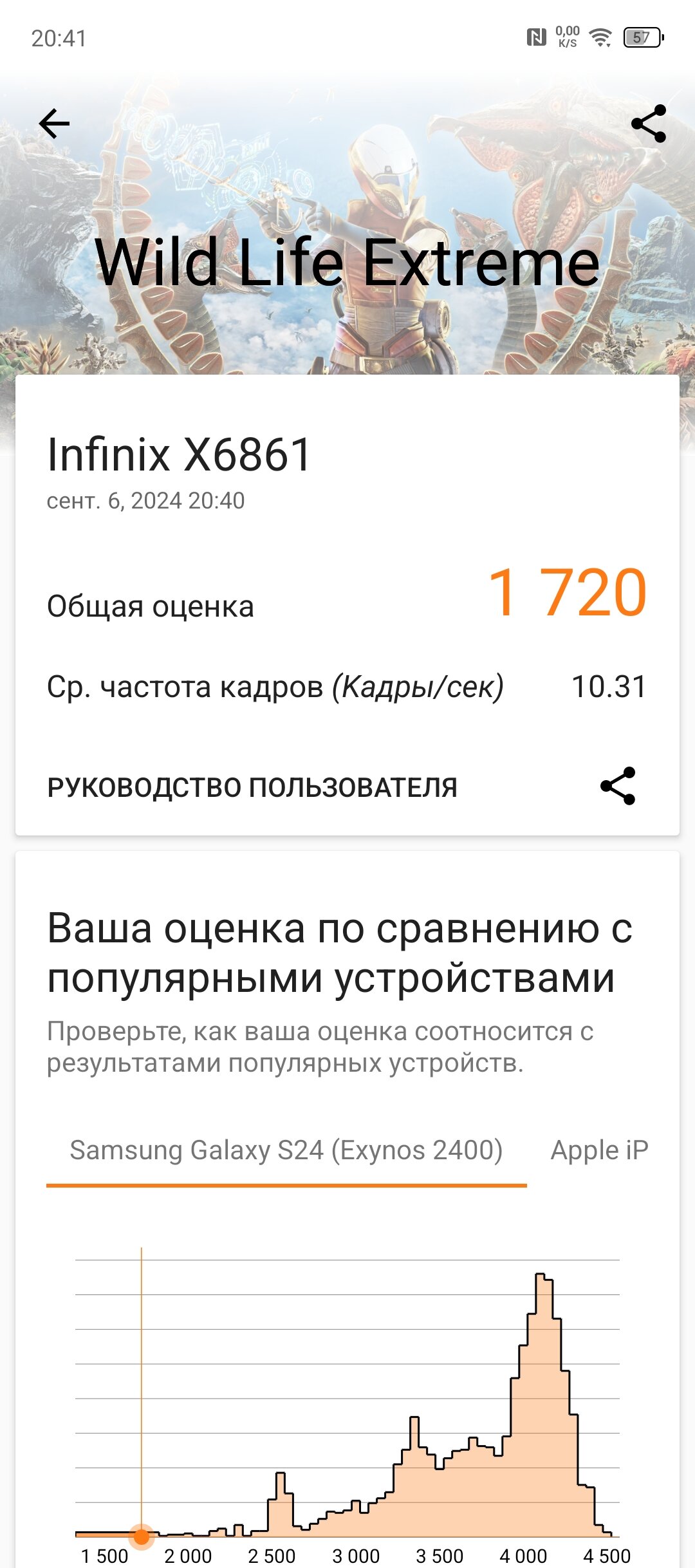Open РУКОВОДСТВО ПОЛЬЗОВАТЕЛЯ guide
Screen dimensions: 695x1568
click(x=252, y=787)
